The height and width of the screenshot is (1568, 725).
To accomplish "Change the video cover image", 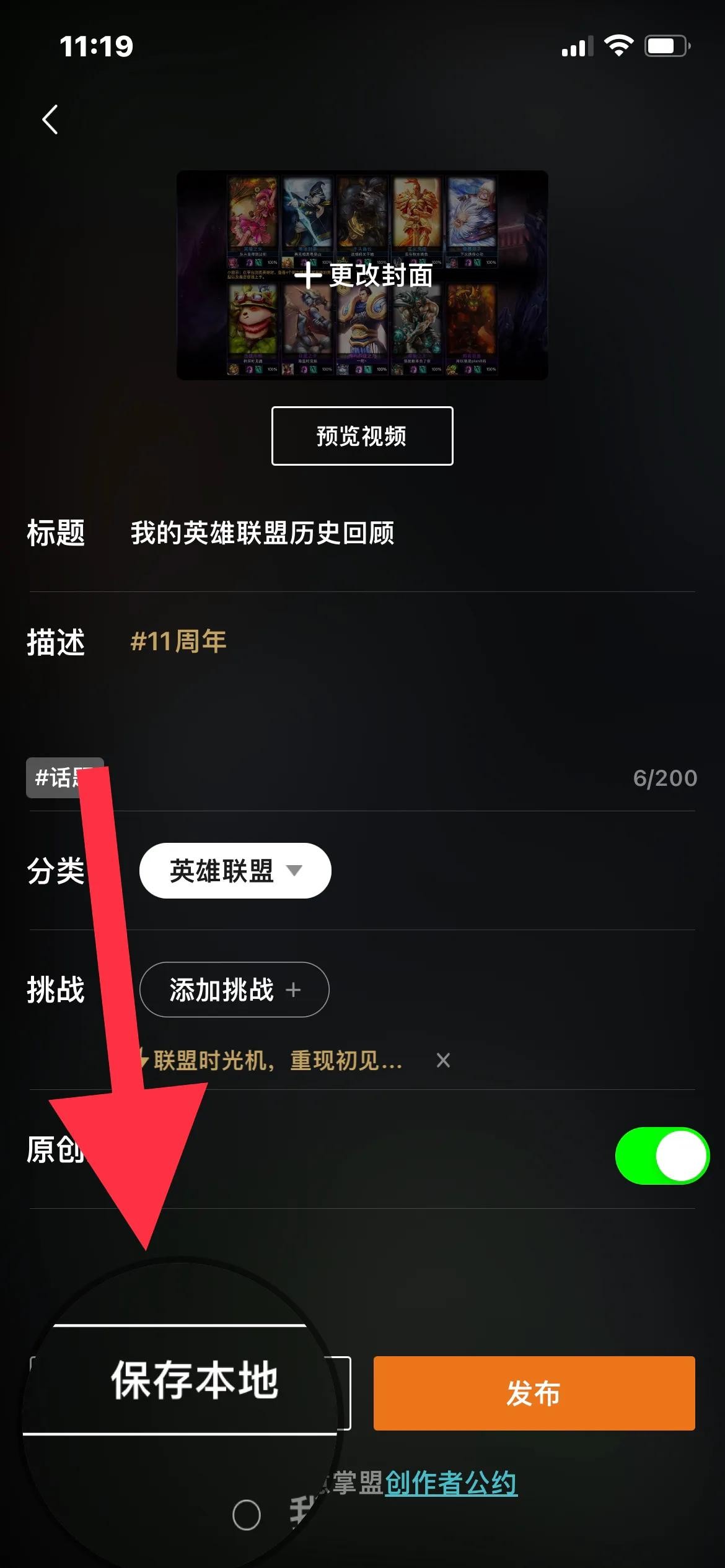I will click(x=362, y=276).
